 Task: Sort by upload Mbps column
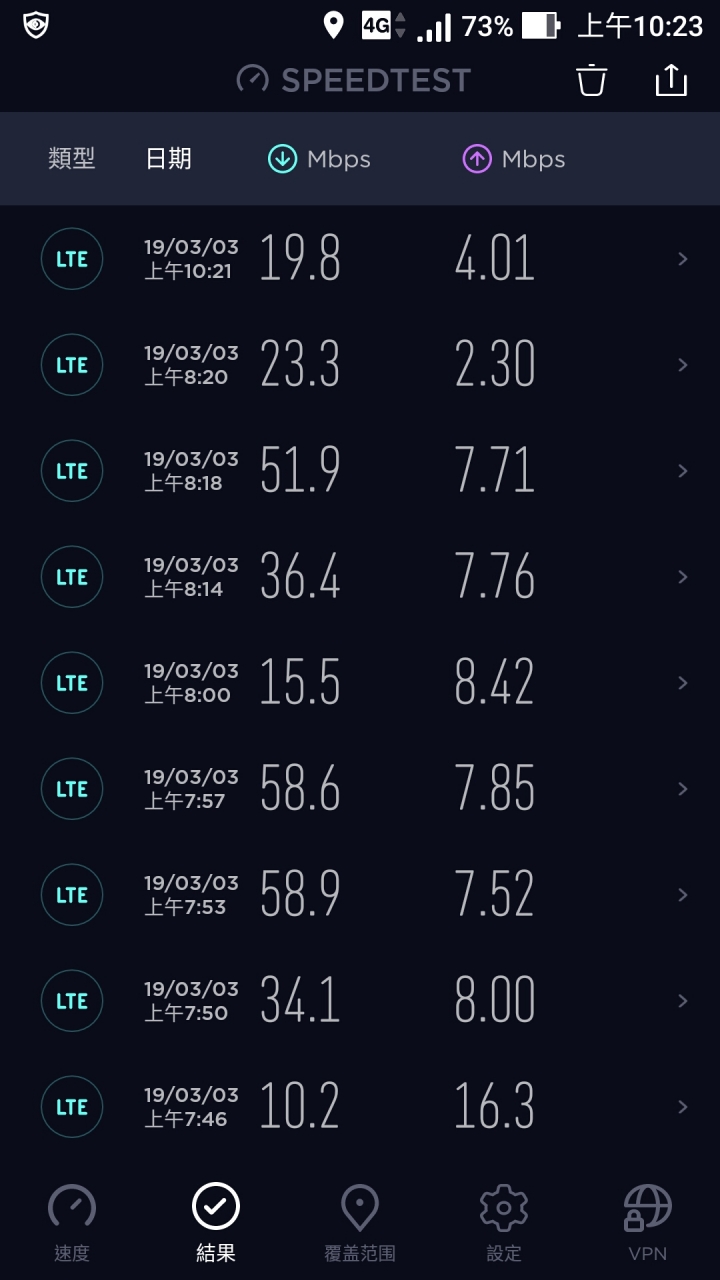tap(513, 159)
